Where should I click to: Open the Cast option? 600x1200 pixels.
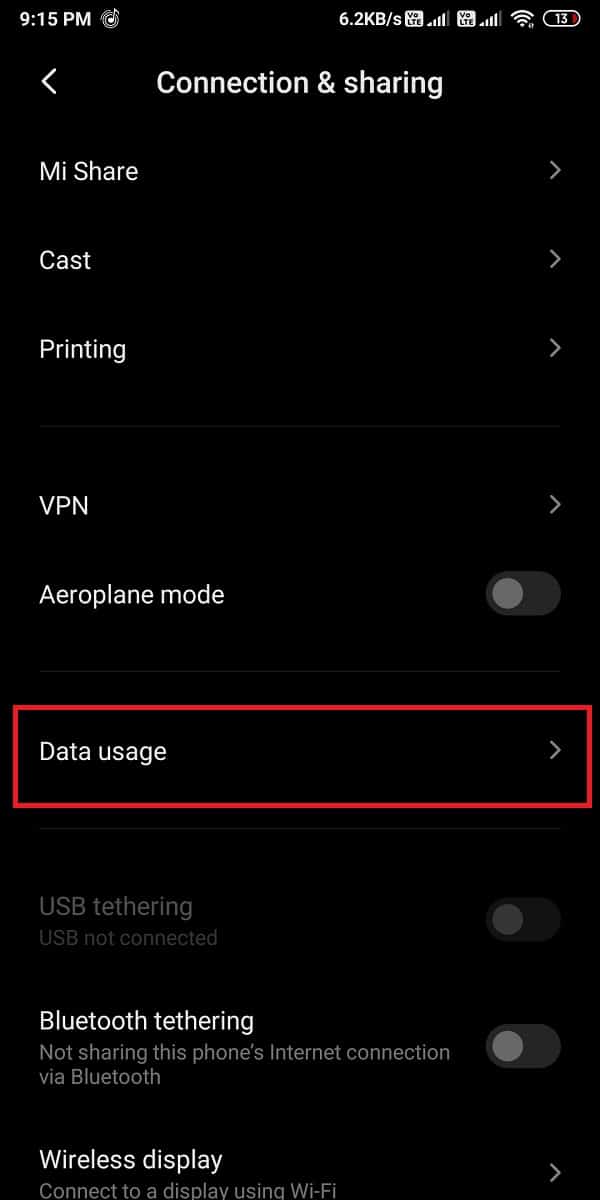pyautogui.click(x=300, y=260)
